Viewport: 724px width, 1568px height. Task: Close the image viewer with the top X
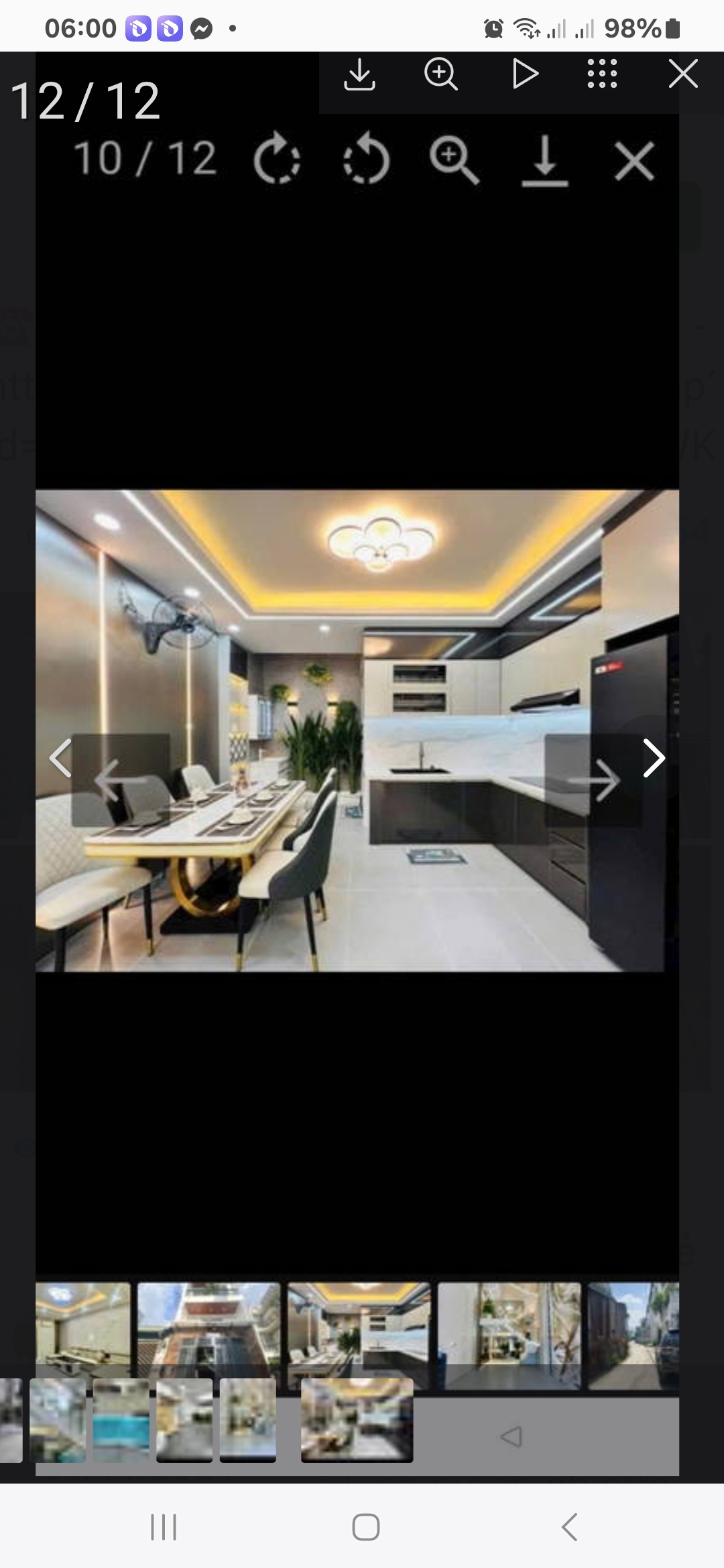click(683, 74)
